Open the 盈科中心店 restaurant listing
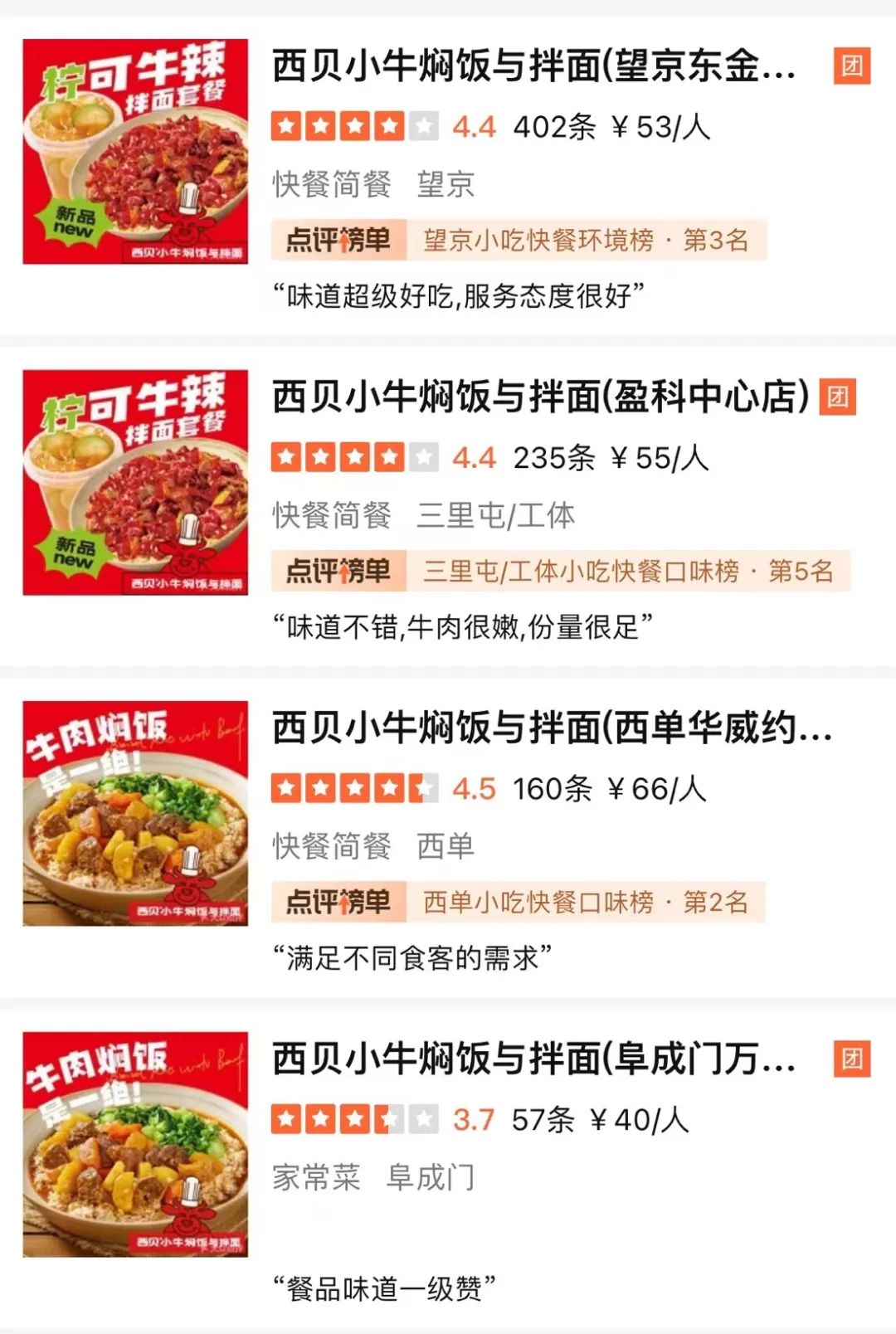Viewport: 896px width, 1334px height. [x=540, y=397]
